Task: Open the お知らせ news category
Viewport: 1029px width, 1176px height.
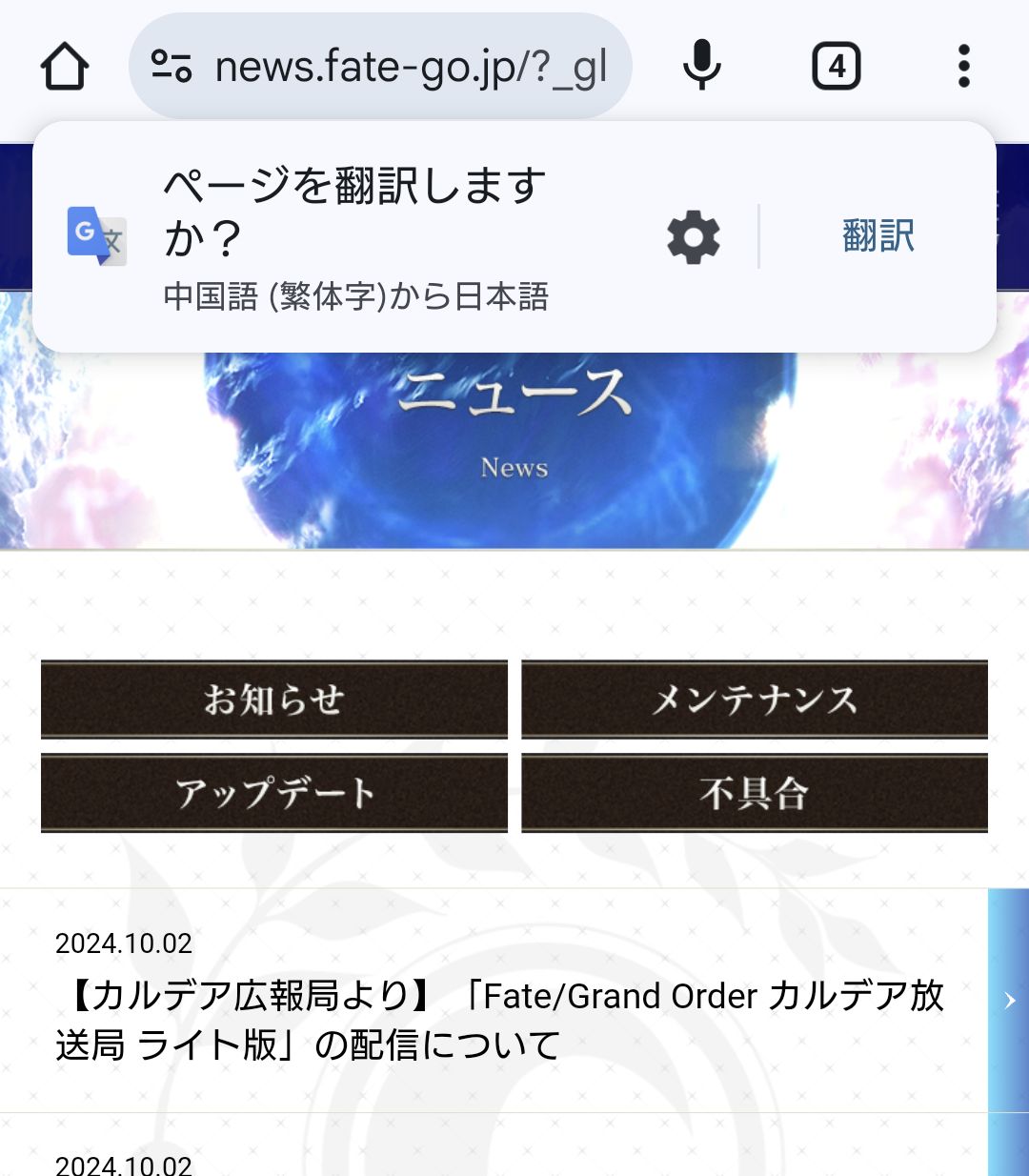Action: coord(274,700)
